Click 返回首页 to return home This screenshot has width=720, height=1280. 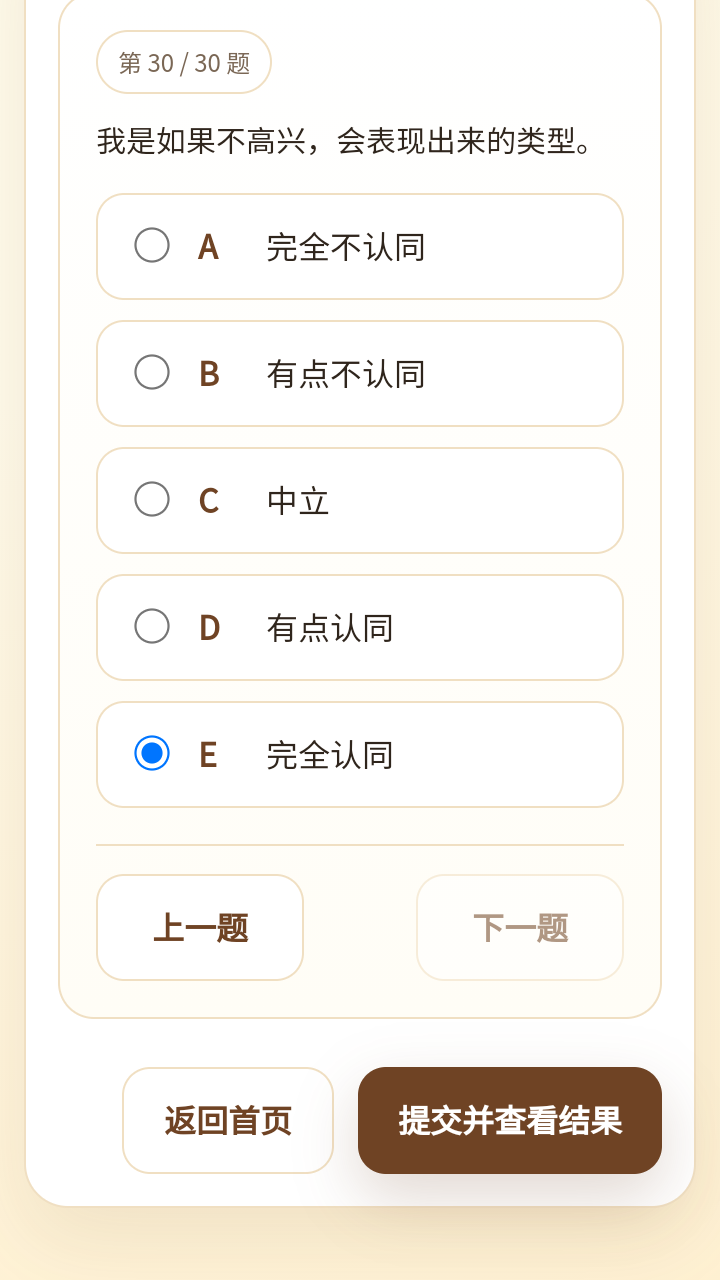(228, 1120)
